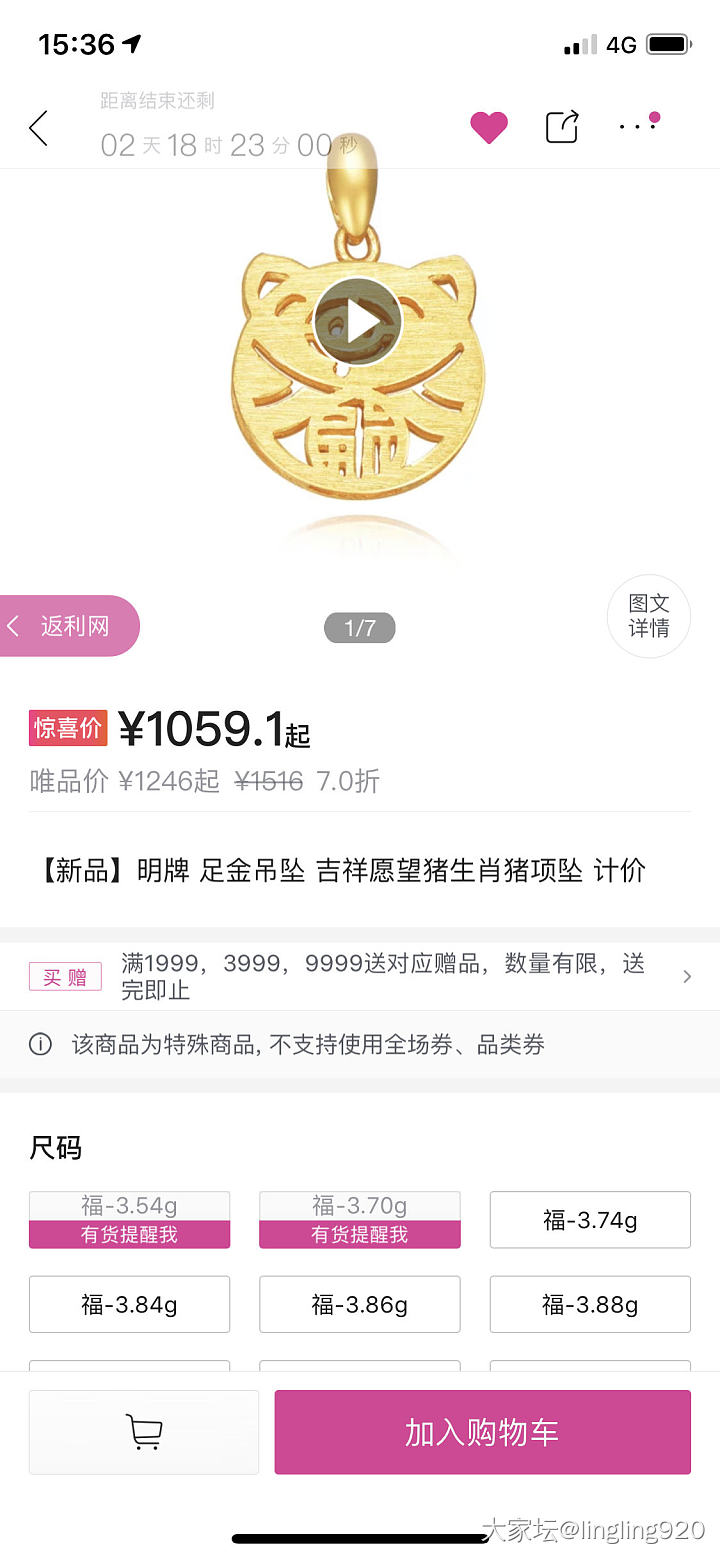Pick size 福-3.86g
720x1559 pixels.
click(x=360, y=1304)
